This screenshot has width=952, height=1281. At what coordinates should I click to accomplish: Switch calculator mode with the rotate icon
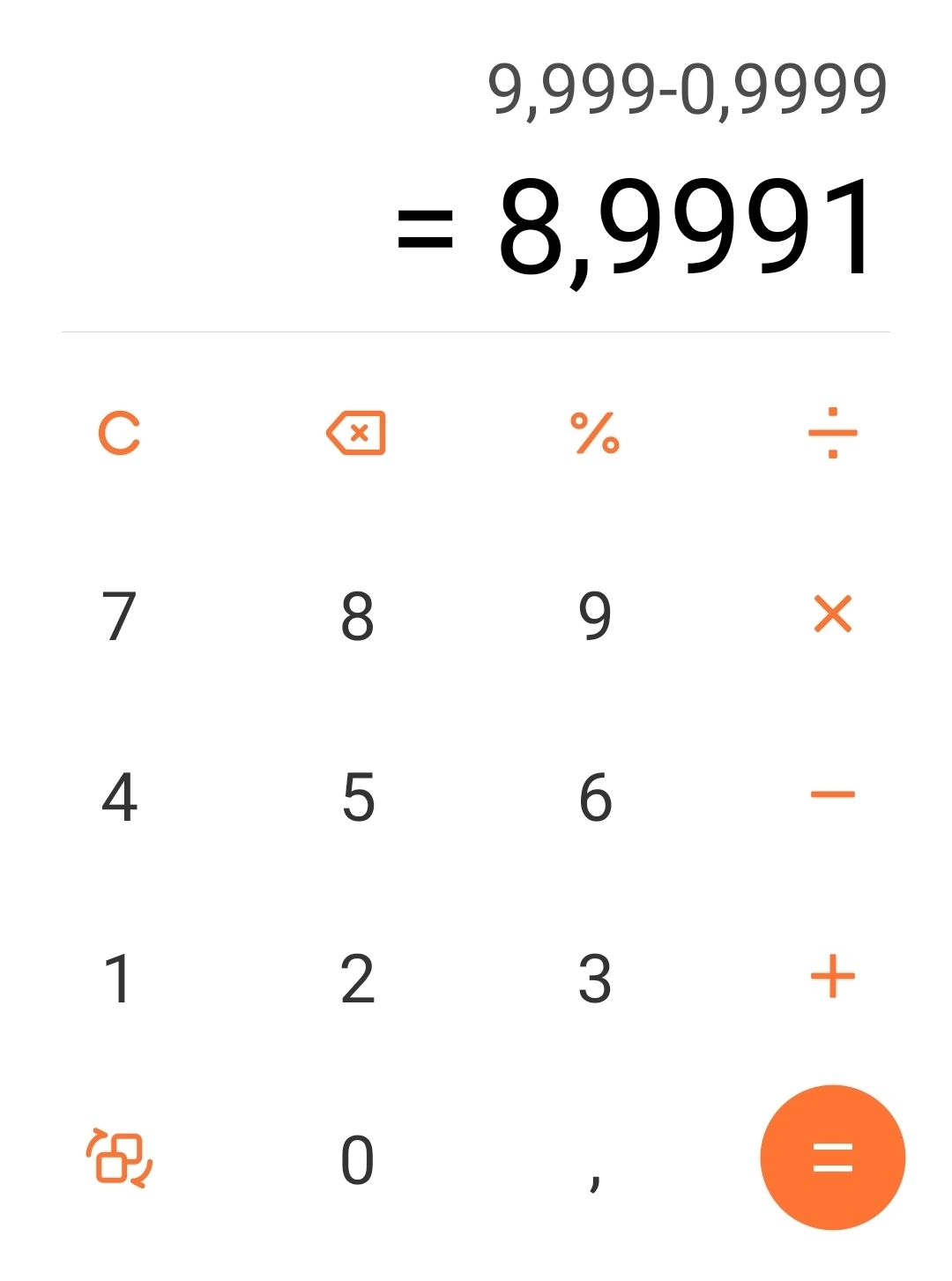point(119,1158)
